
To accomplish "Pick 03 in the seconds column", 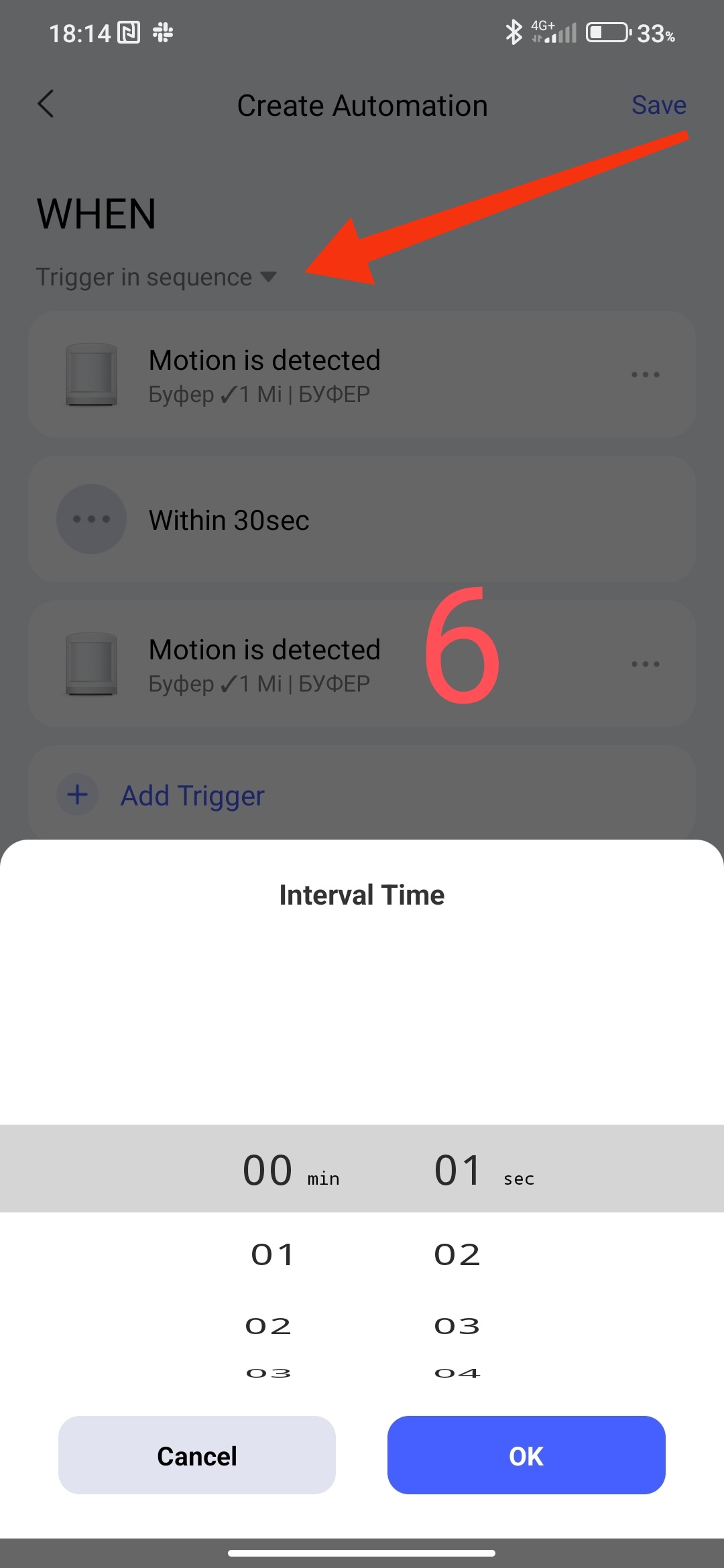I will pyautogui.click(x=457, y=1325).
